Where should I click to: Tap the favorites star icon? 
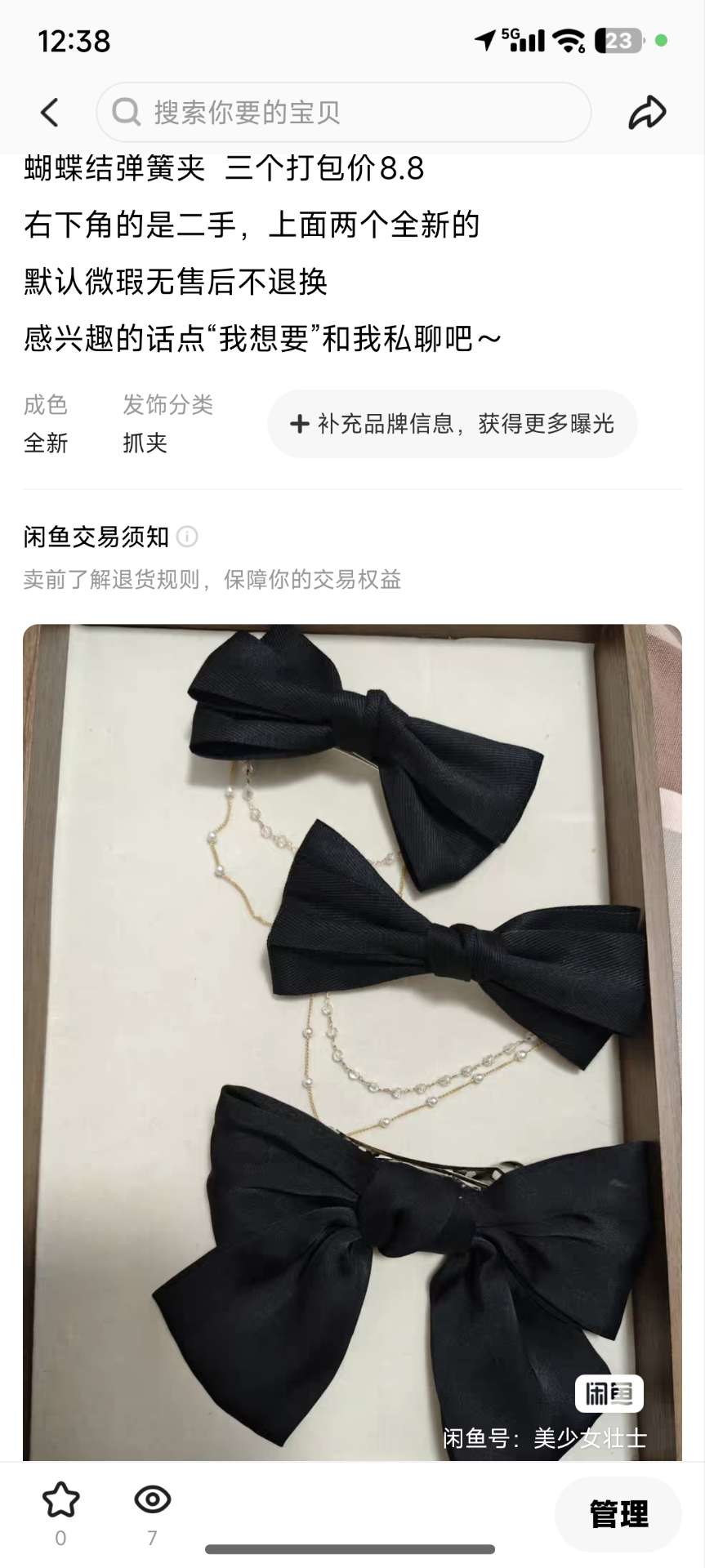tap(60, 1500)
